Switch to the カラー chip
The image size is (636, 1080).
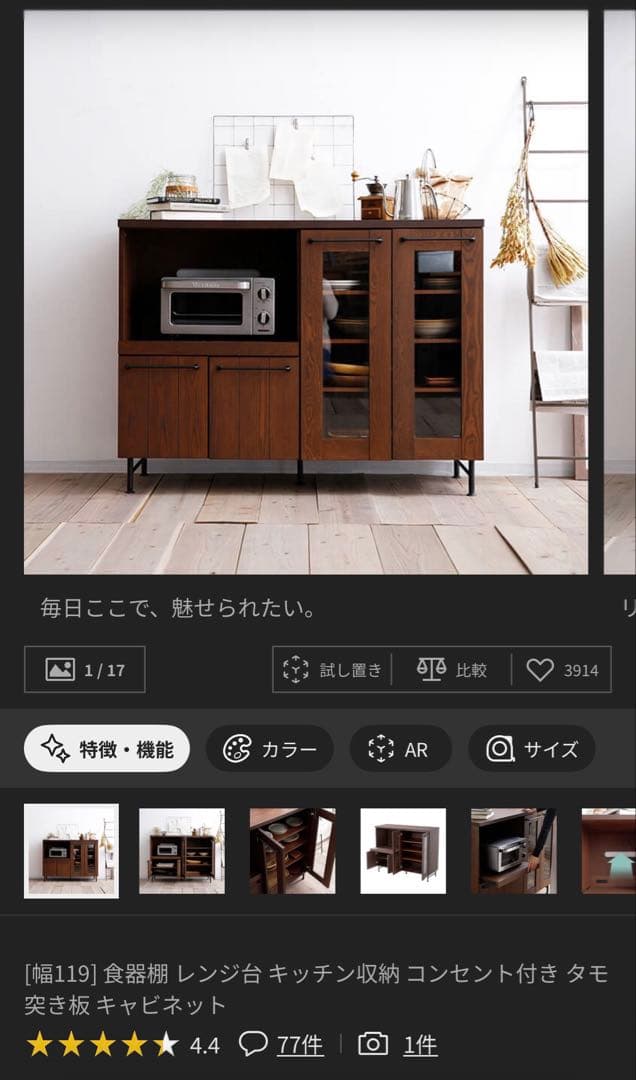click(x=270, y=749)
